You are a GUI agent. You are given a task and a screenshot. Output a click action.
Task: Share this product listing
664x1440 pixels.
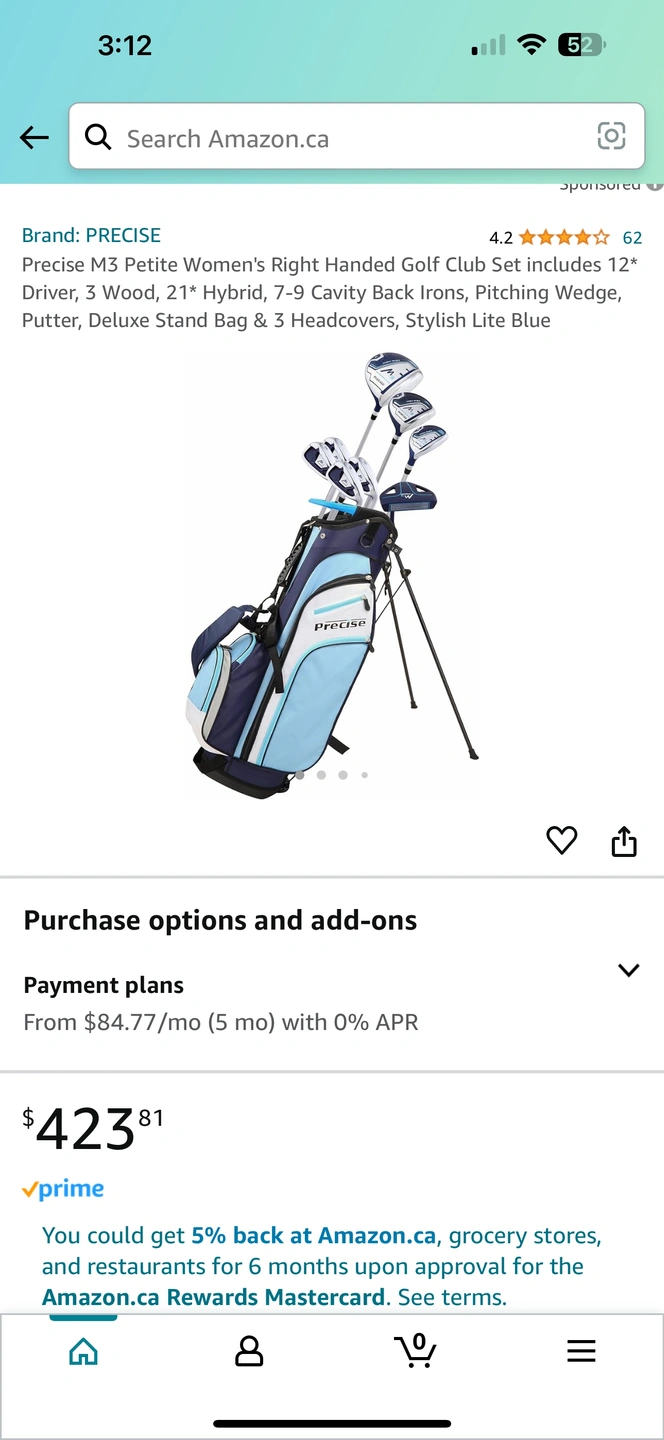coord(624,842)
